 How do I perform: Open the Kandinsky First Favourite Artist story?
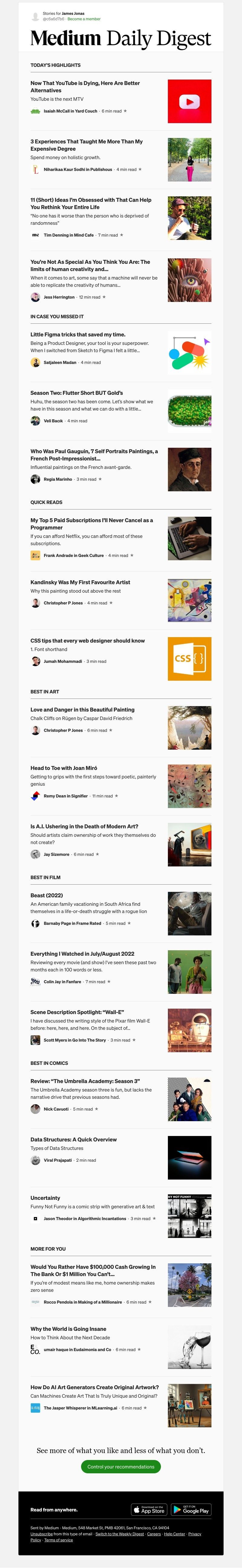pyautogui.click(x=80, y=582)
